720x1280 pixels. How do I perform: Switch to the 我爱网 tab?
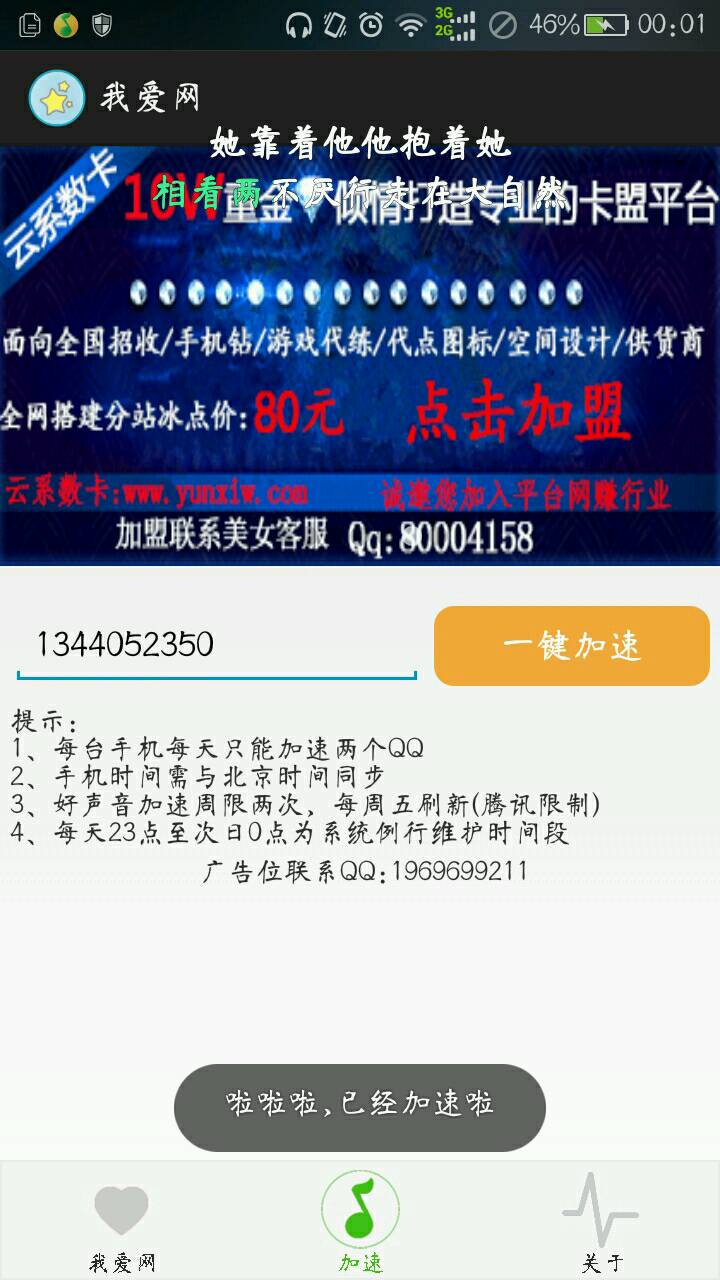121,1222
